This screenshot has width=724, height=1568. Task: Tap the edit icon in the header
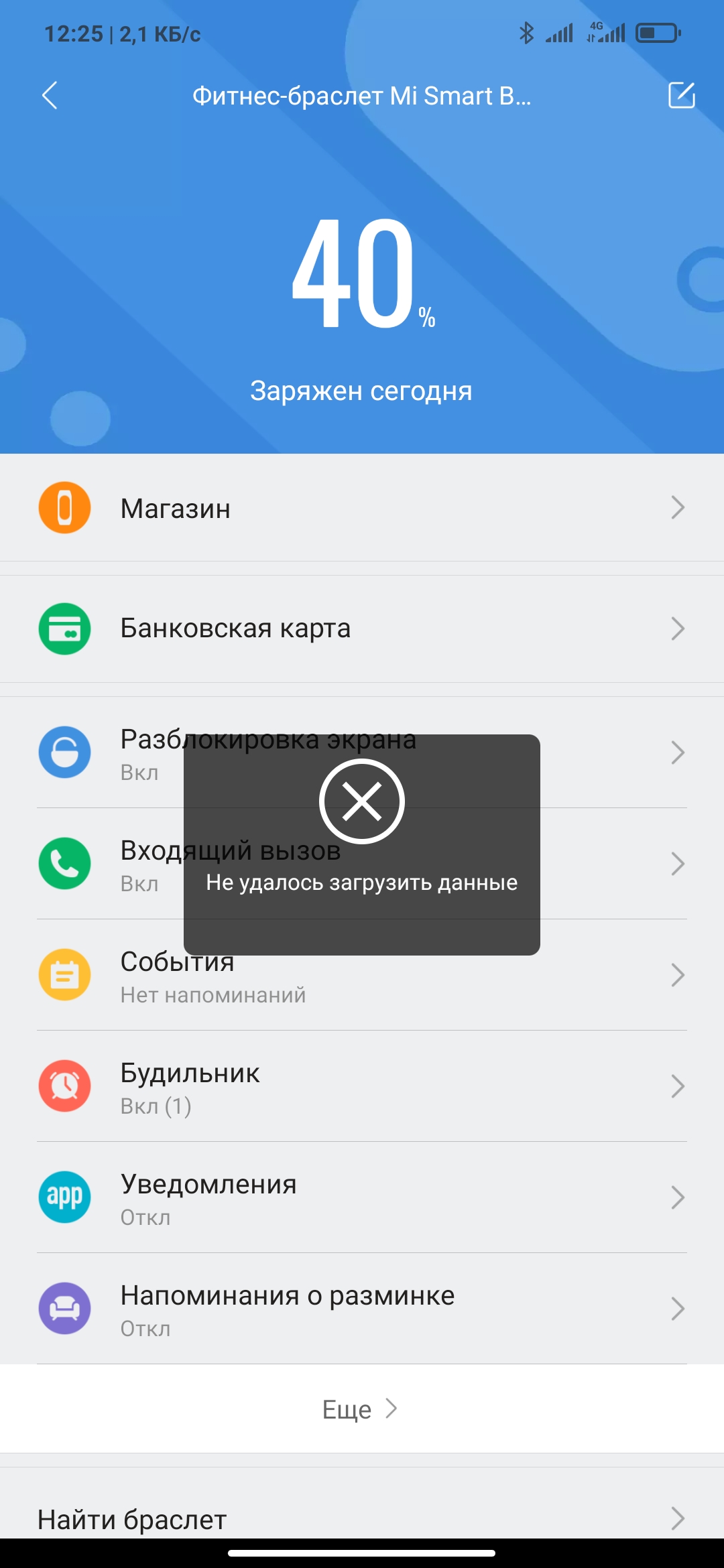pyautogui.click(x=681, y=95)
